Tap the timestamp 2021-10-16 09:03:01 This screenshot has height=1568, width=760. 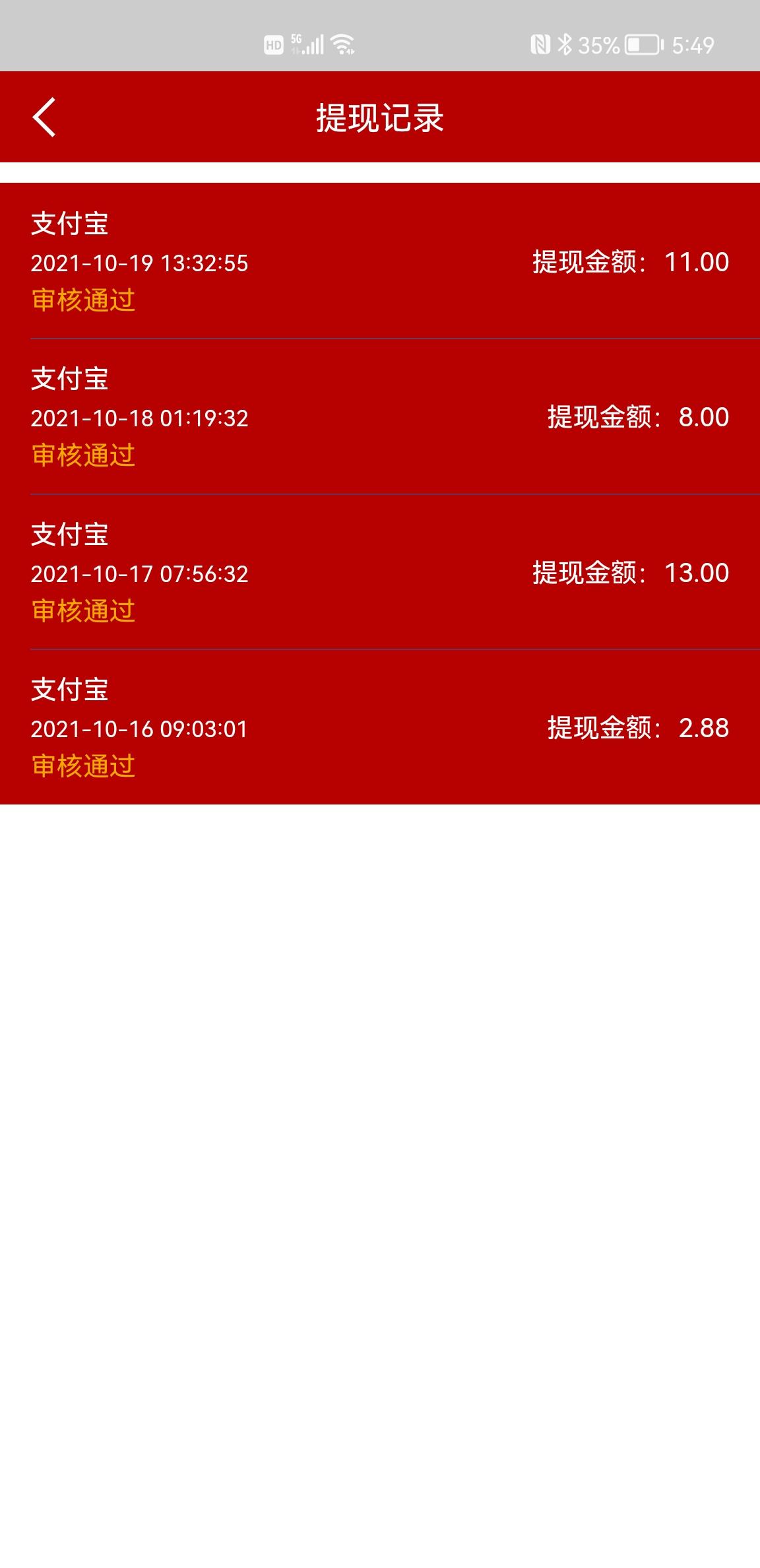click(x=141, y=729)
